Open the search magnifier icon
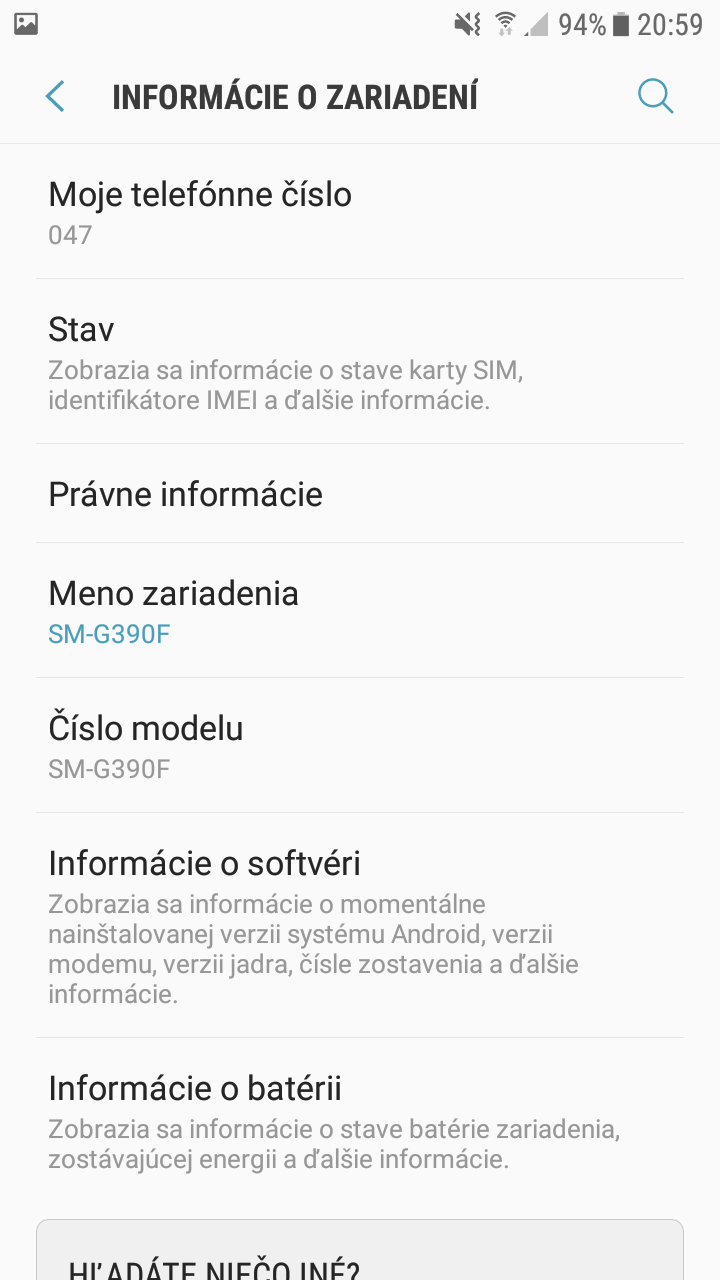 coord(655,97)
